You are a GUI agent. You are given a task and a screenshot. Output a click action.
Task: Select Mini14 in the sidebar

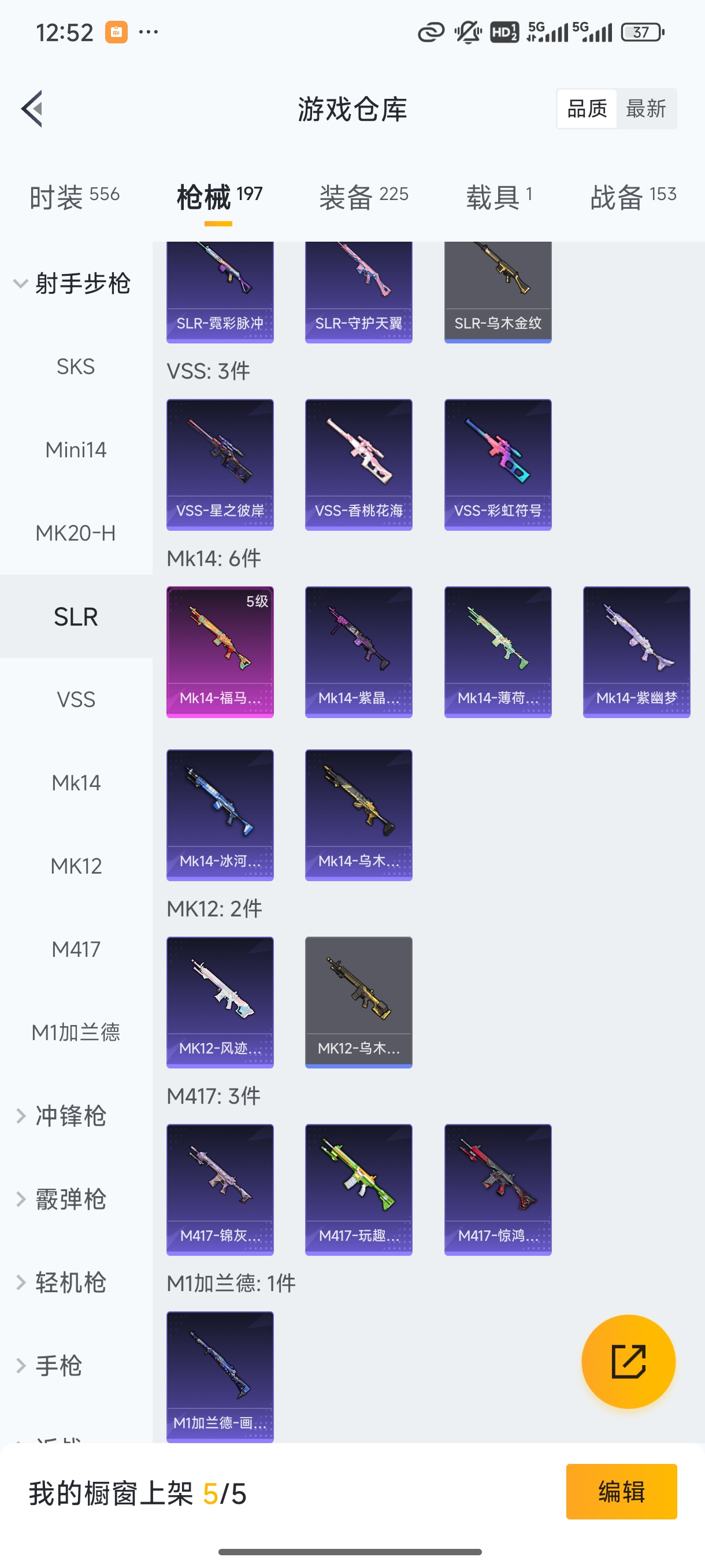coord(76,450)
